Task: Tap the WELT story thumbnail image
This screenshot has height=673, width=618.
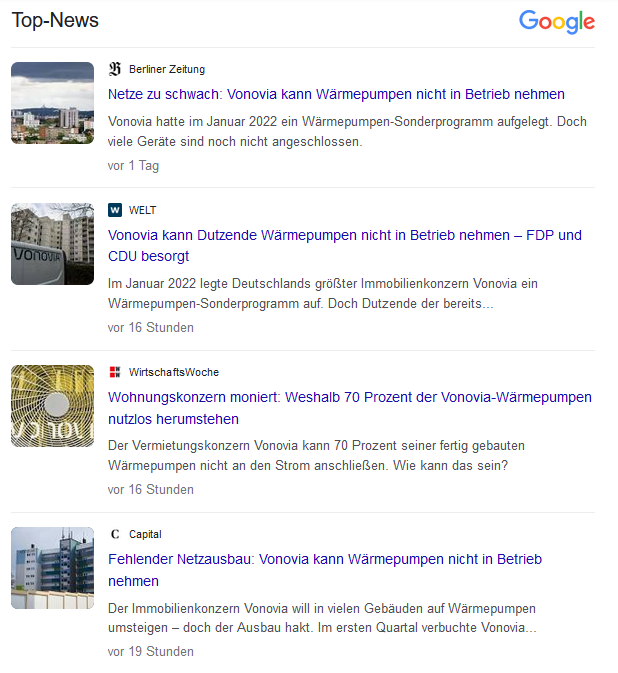Action: pos(52,244)
